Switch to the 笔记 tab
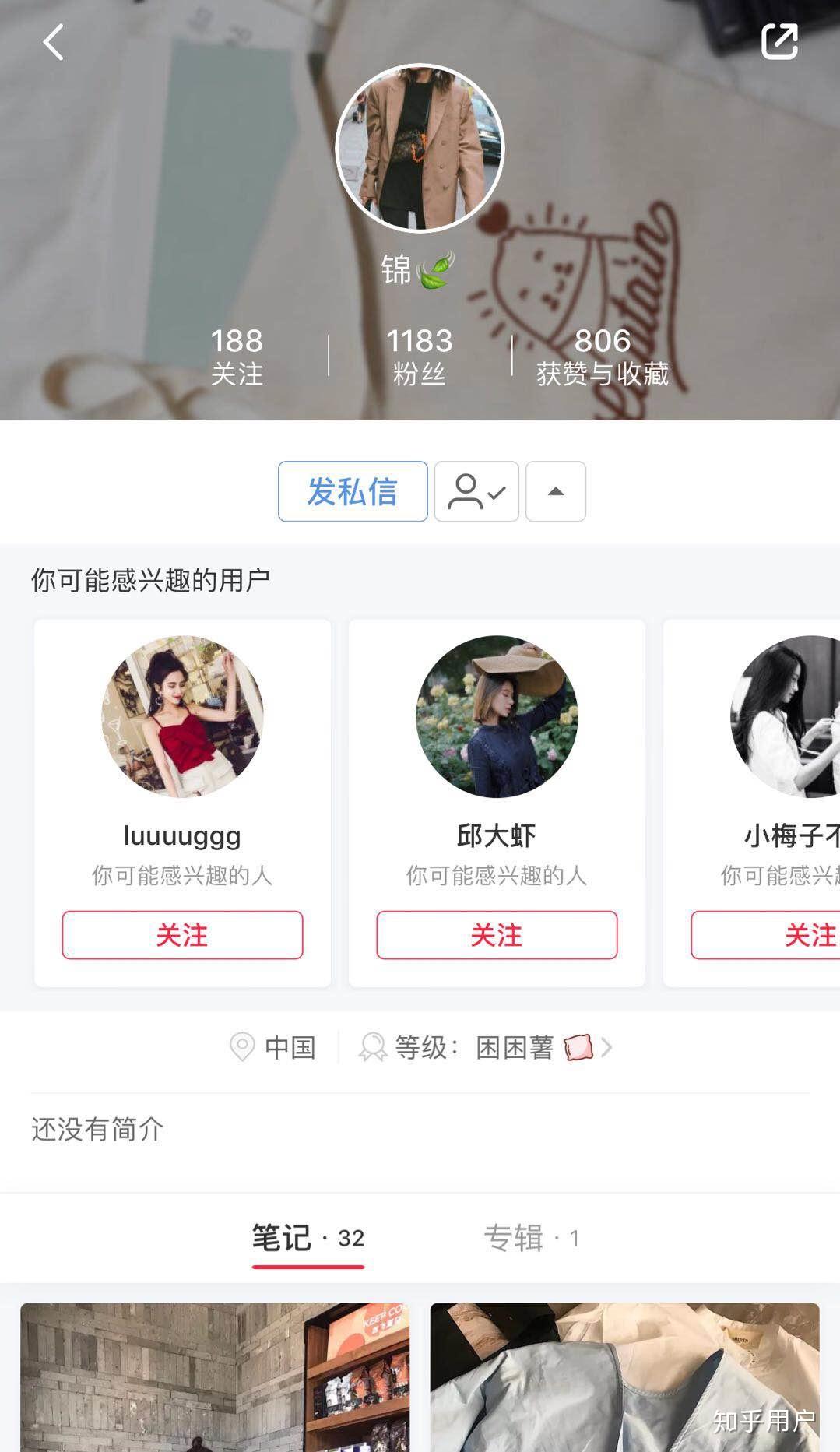This screenshot has height=1452, width=840. pos(308,1238)
